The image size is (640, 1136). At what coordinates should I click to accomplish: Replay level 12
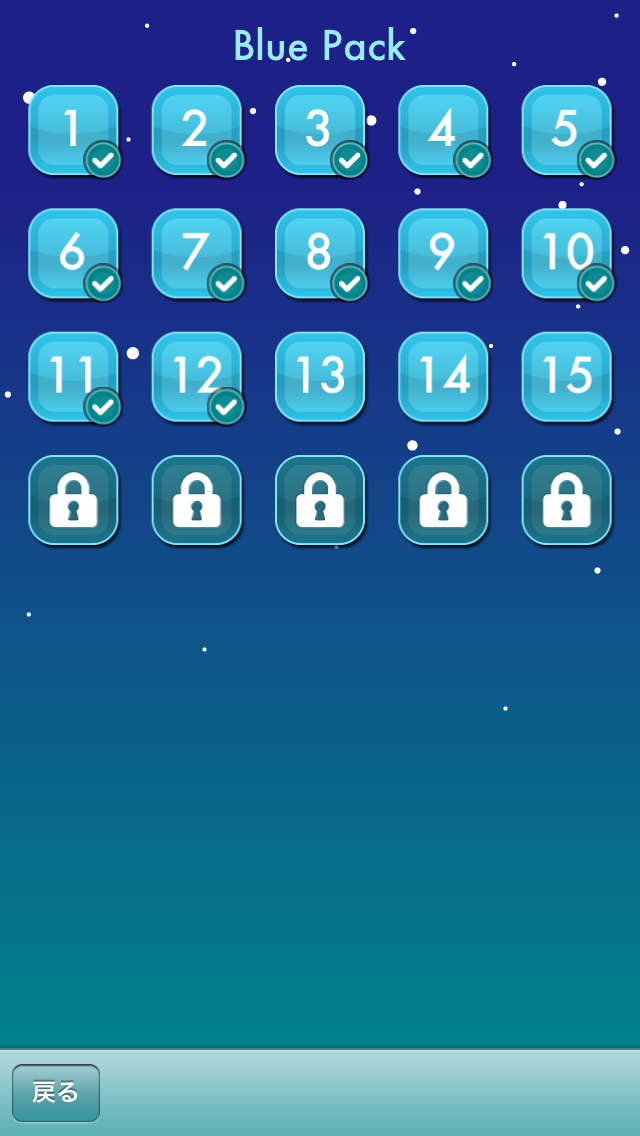click(x=196, y=377)
